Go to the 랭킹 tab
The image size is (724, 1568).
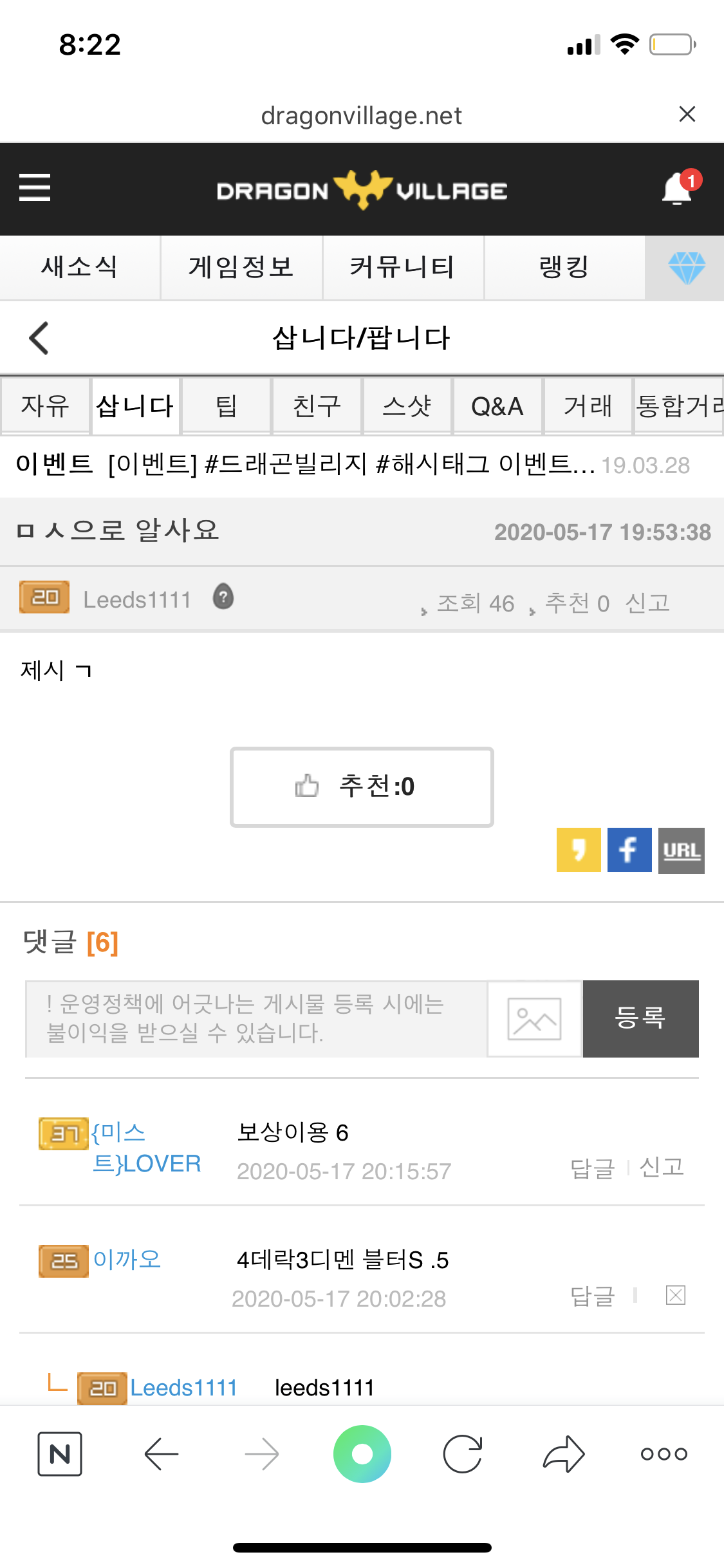click(x=564, y=267)
